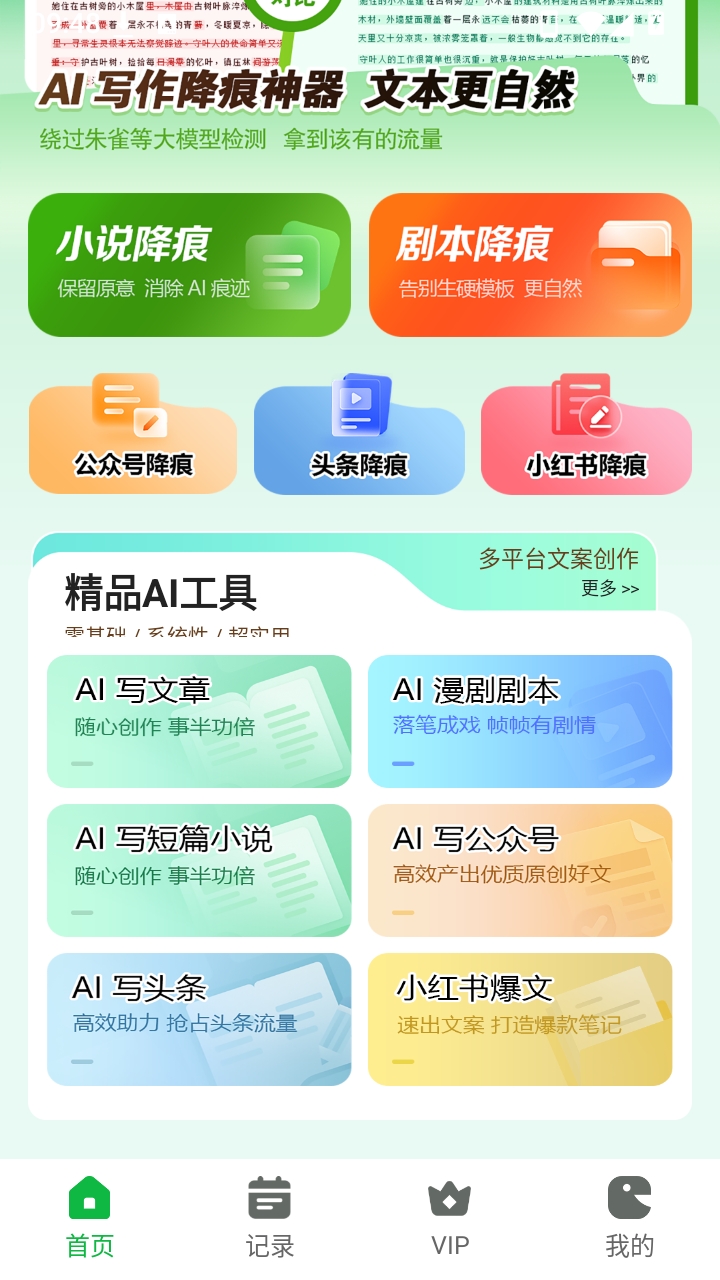Select 公众号降痕 tool
The image size is (720, 1280).
pos(133,436)
